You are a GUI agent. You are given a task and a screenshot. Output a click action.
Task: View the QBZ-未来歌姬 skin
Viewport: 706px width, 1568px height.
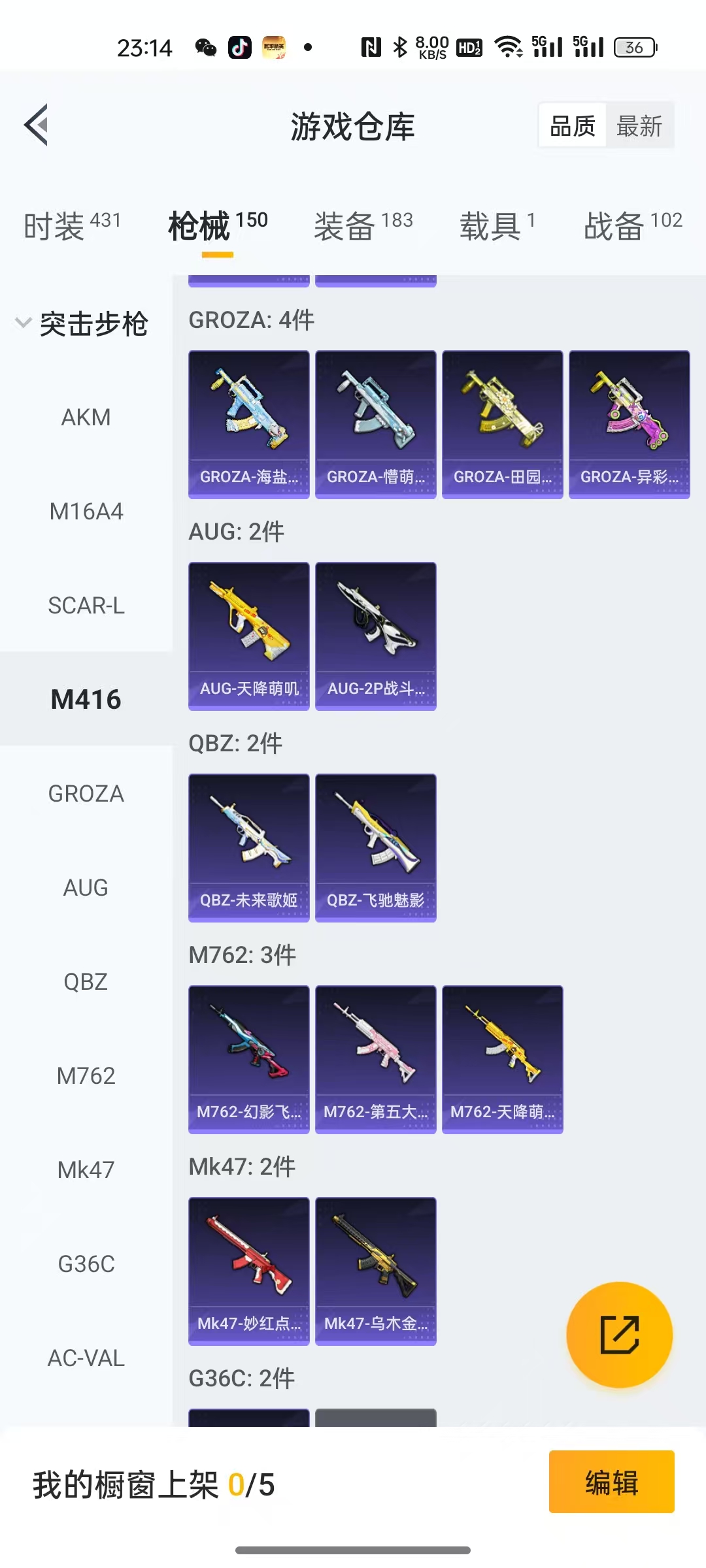tap(248, 847)
